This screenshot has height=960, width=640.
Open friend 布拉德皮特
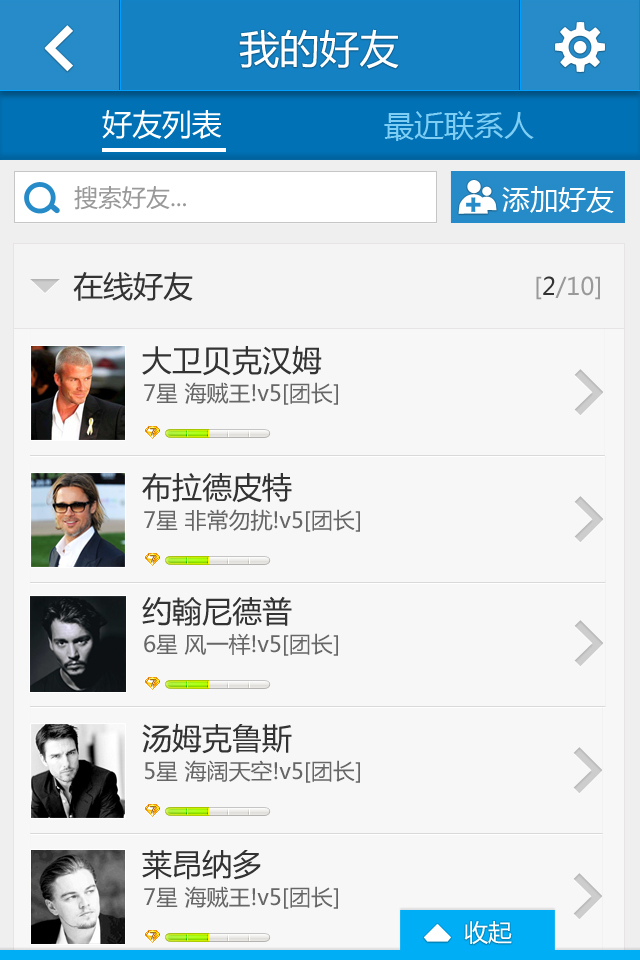318,519
